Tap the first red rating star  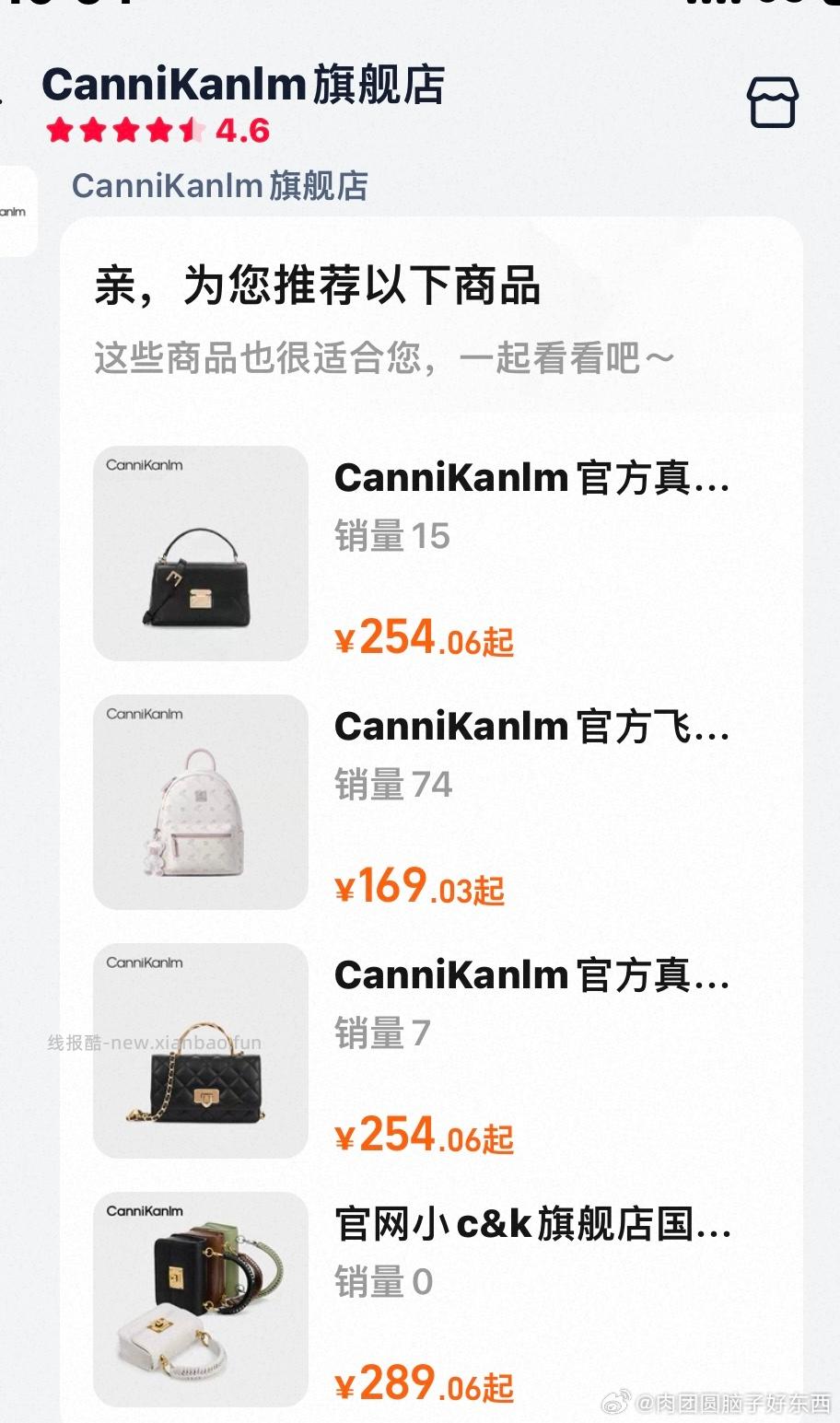coord(60,131)
